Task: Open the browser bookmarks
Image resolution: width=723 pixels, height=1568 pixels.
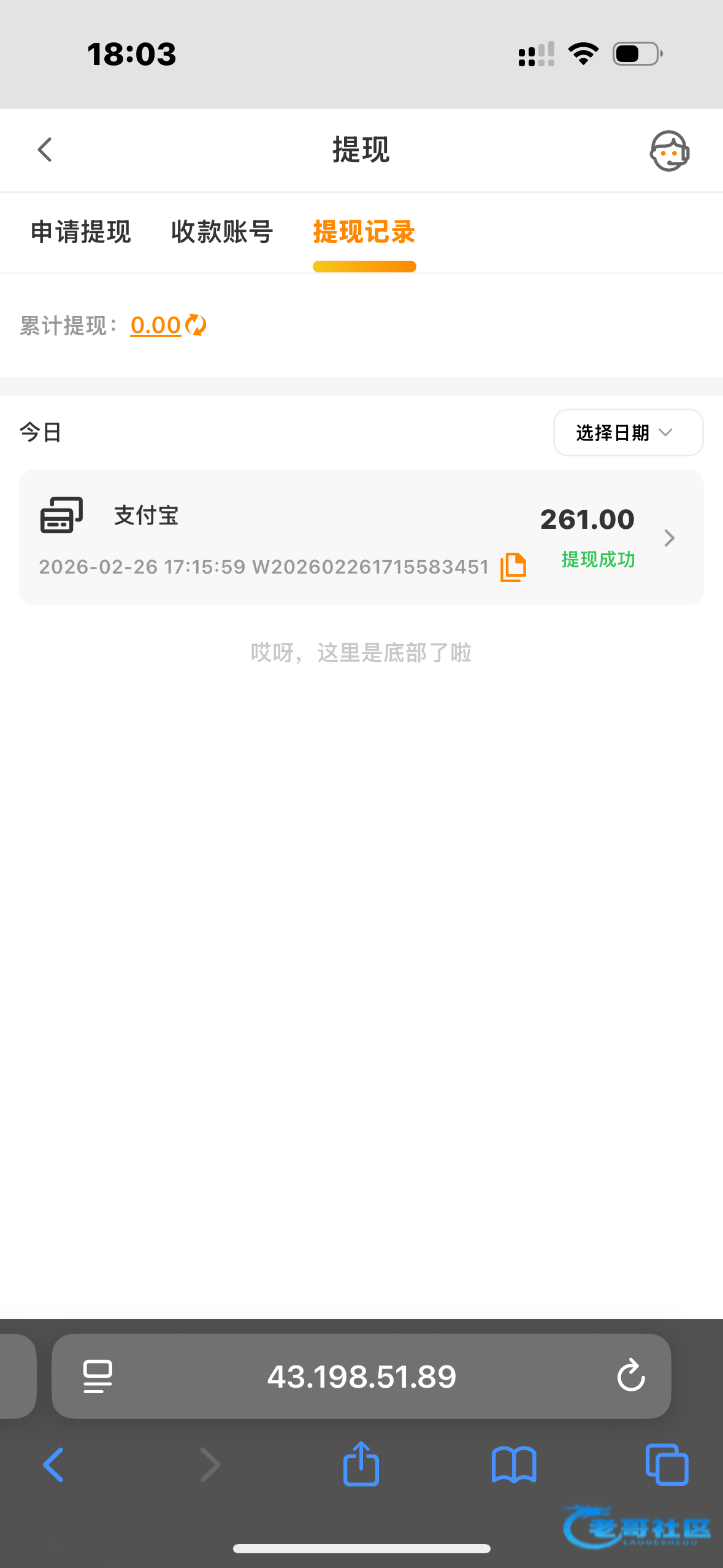Action: pos(514,1465)
